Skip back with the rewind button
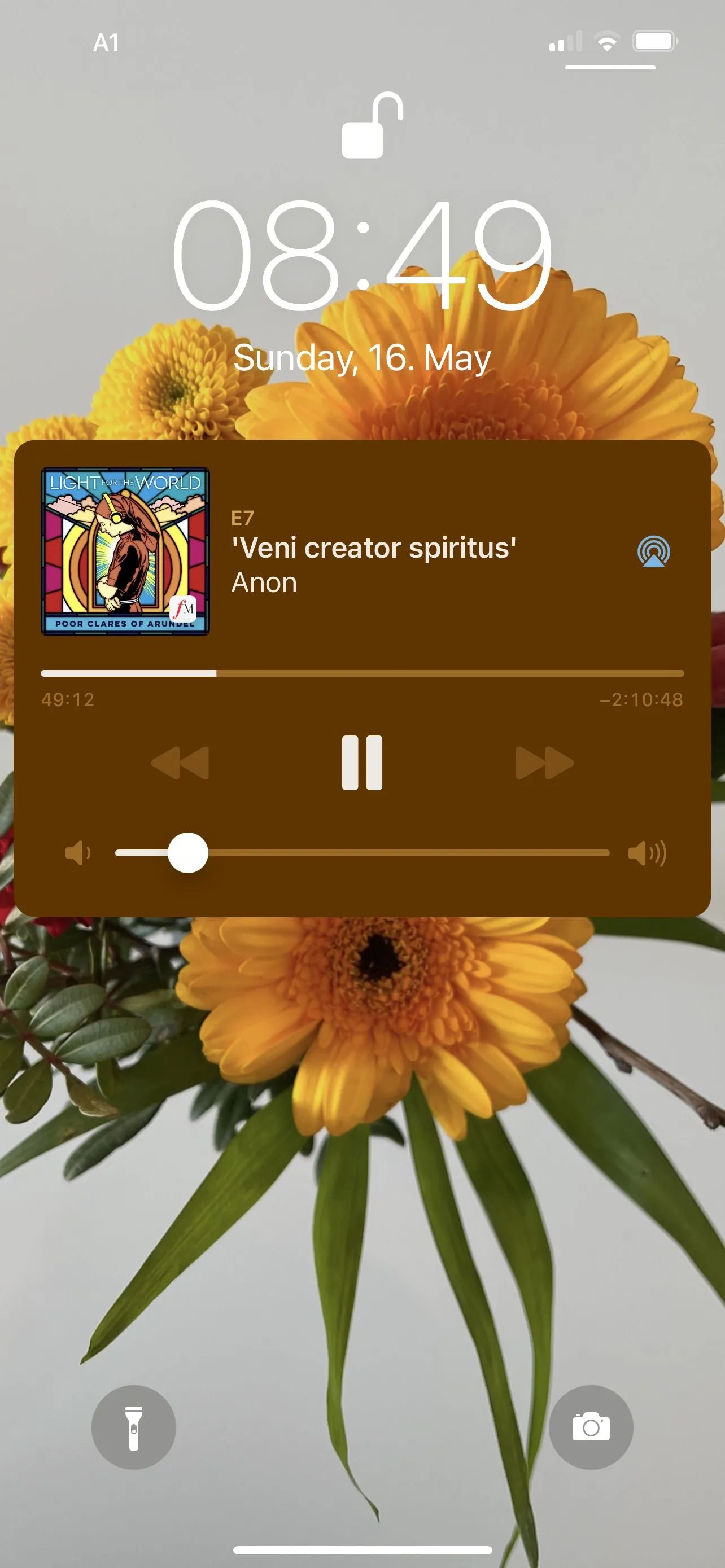Viewport: 725px width, 1568px height. coord(180,762)
